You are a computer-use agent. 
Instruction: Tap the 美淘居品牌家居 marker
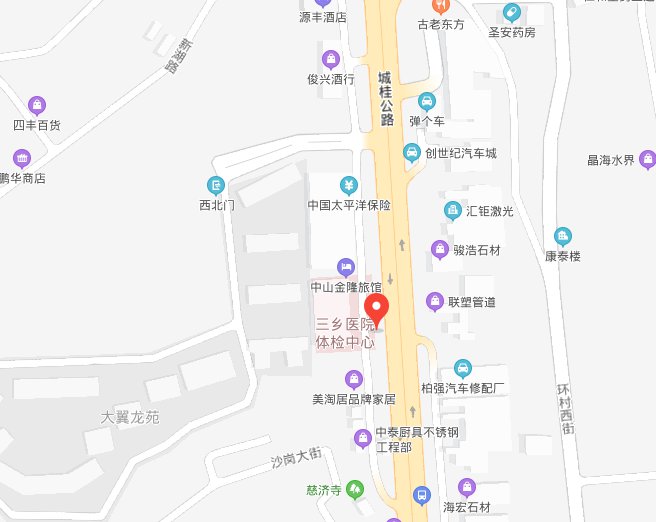[x=353, y=379]
